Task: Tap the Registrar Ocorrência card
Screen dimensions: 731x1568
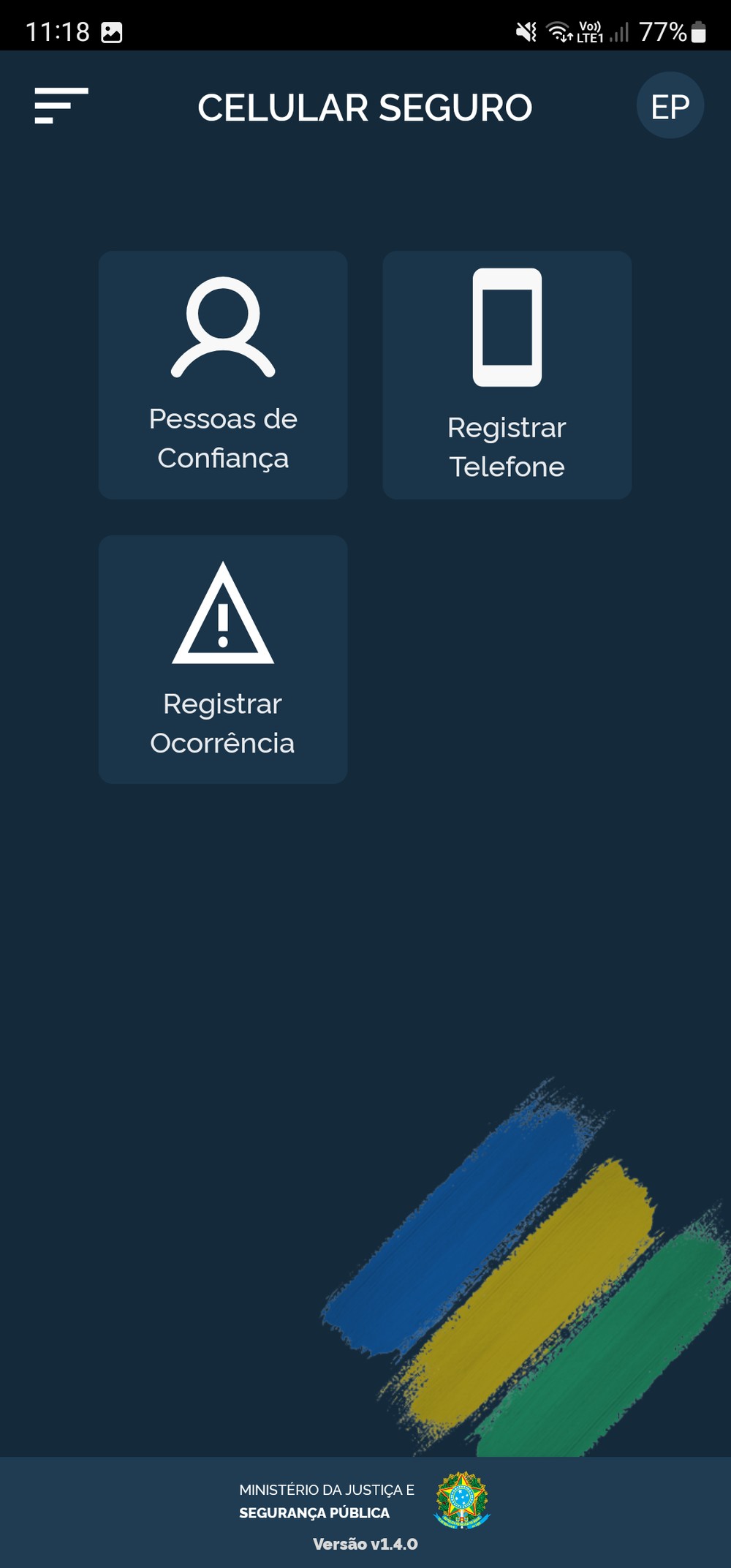Action: [x=223, y=659]
